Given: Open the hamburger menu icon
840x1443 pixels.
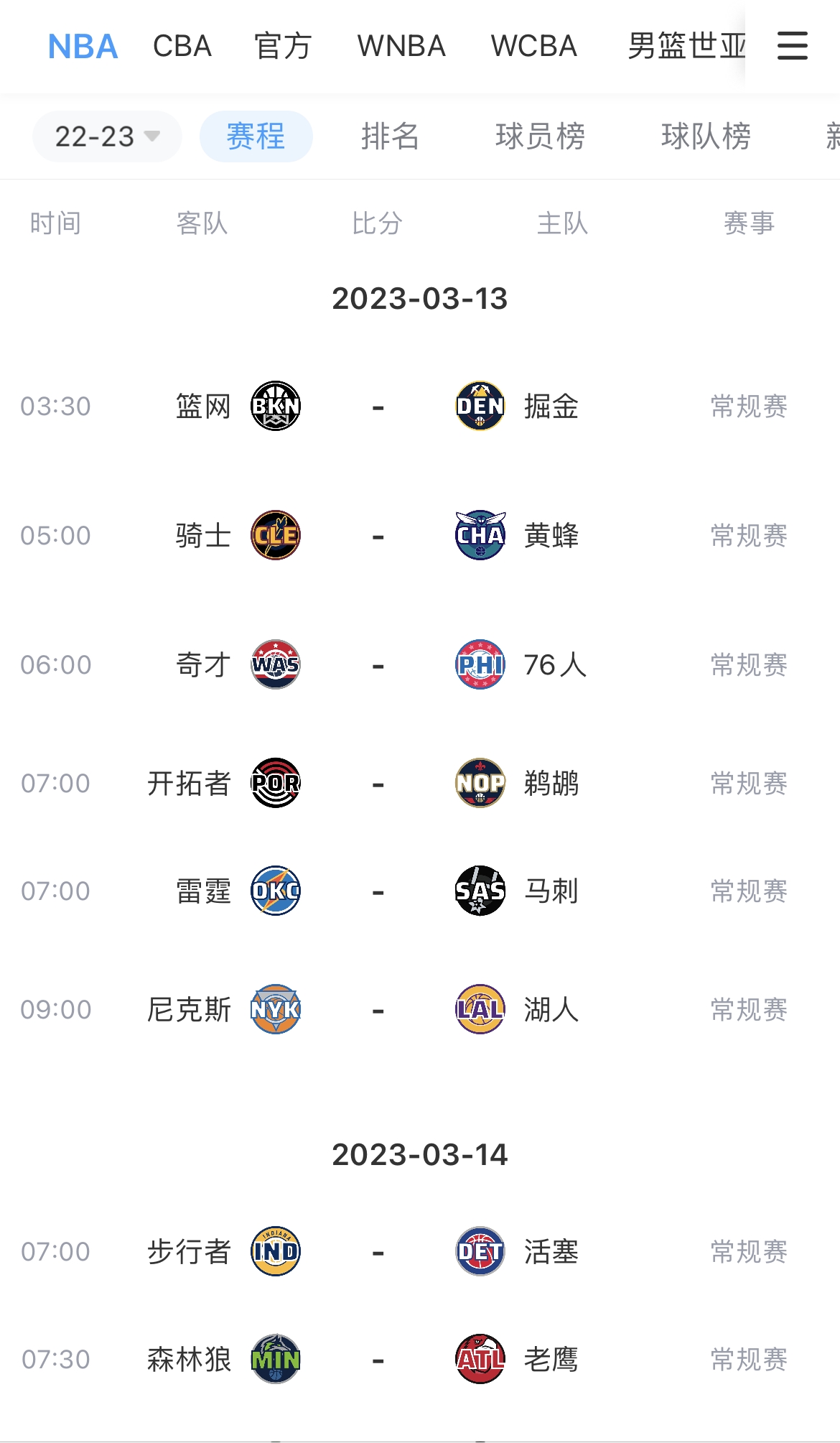Looking at the screenshot, I should click(x=793, y=46).
